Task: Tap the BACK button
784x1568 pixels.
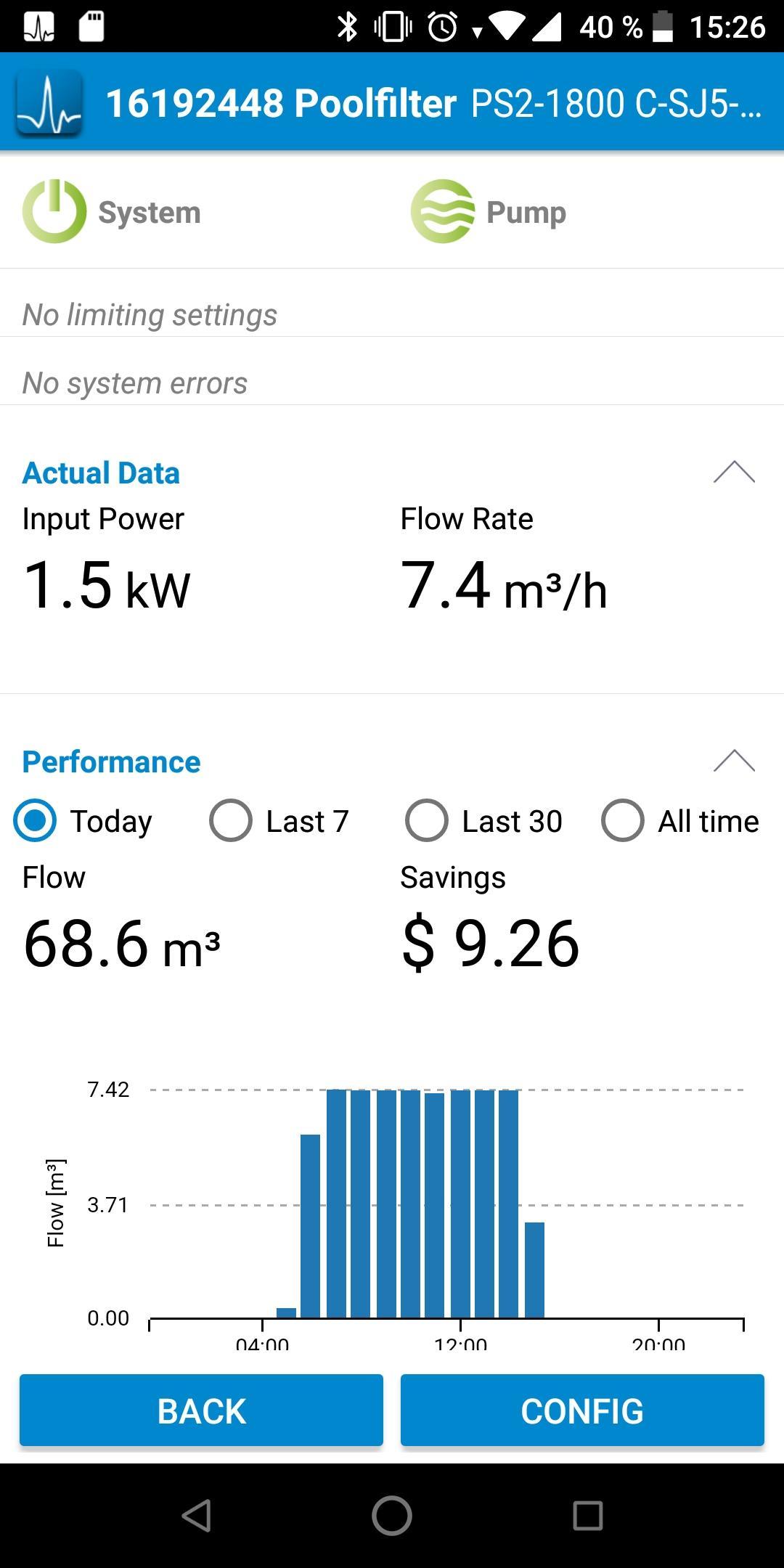Action: point(201,1410)
